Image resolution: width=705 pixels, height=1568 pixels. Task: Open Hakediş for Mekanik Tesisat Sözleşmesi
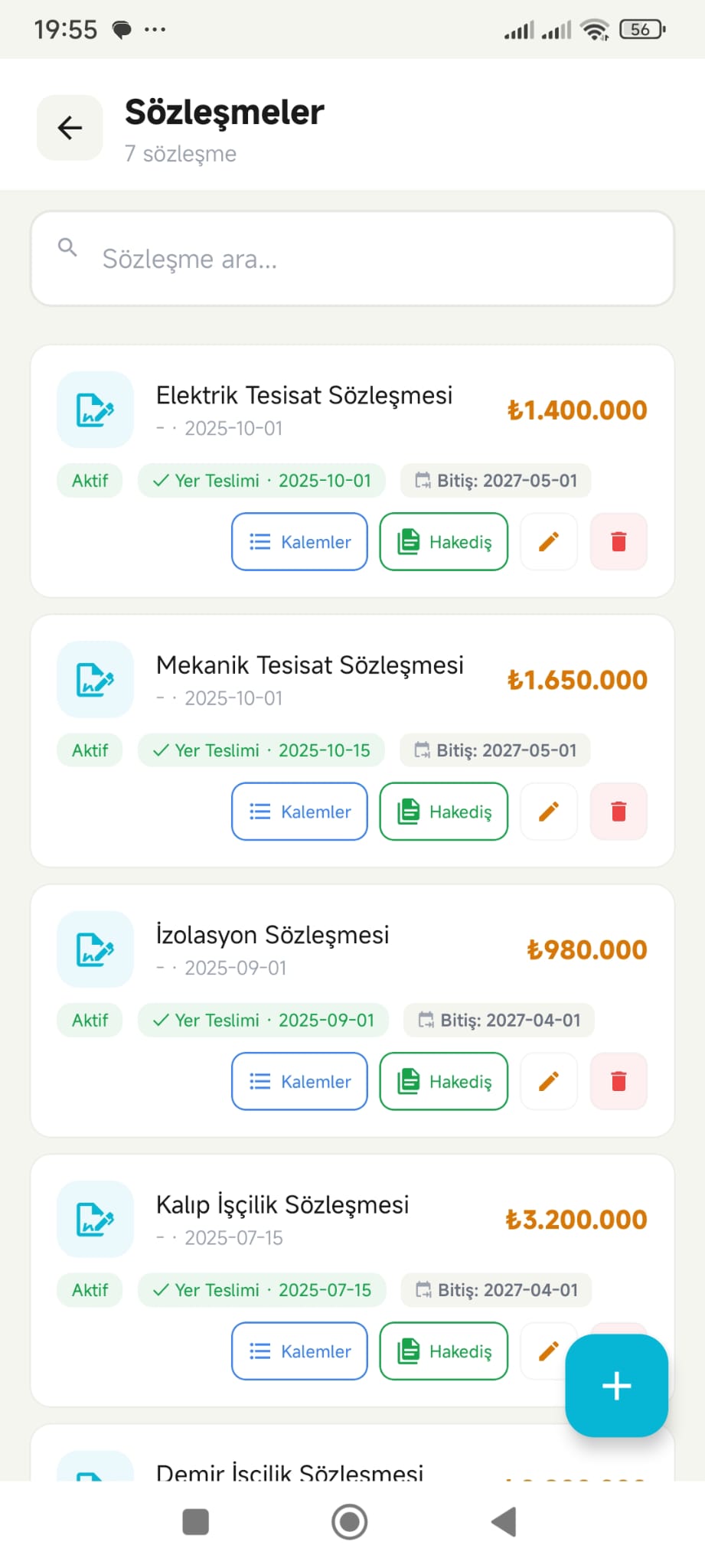[443, 812]
